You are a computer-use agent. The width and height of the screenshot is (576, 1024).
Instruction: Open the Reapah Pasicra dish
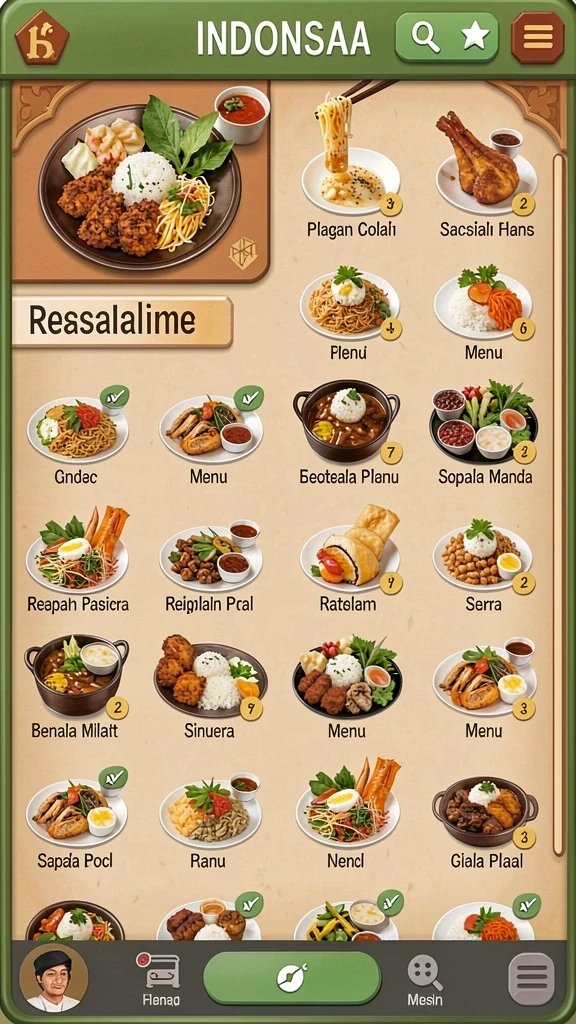78,560
